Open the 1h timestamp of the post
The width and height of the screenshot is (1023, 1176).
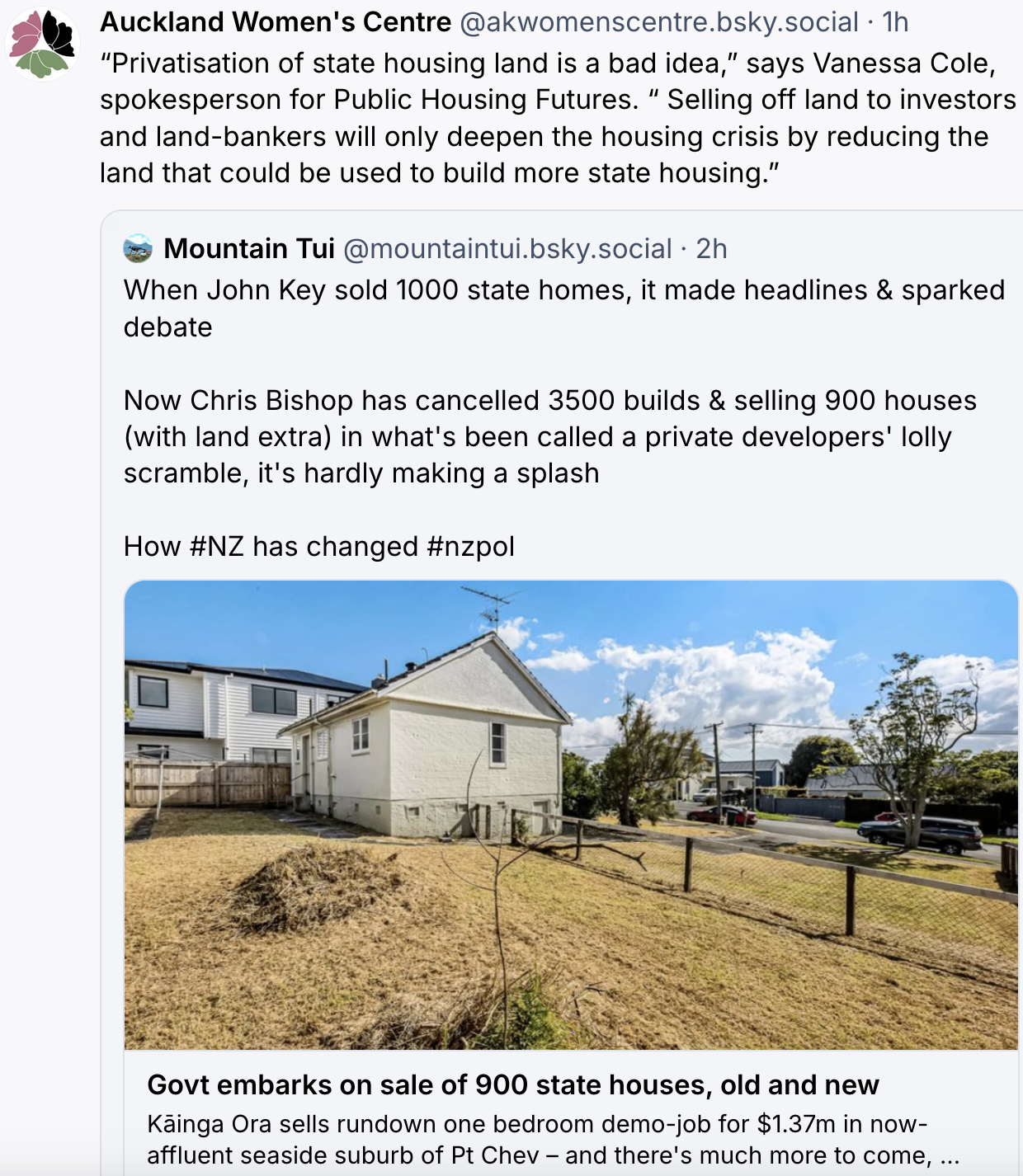click(895, 22)
